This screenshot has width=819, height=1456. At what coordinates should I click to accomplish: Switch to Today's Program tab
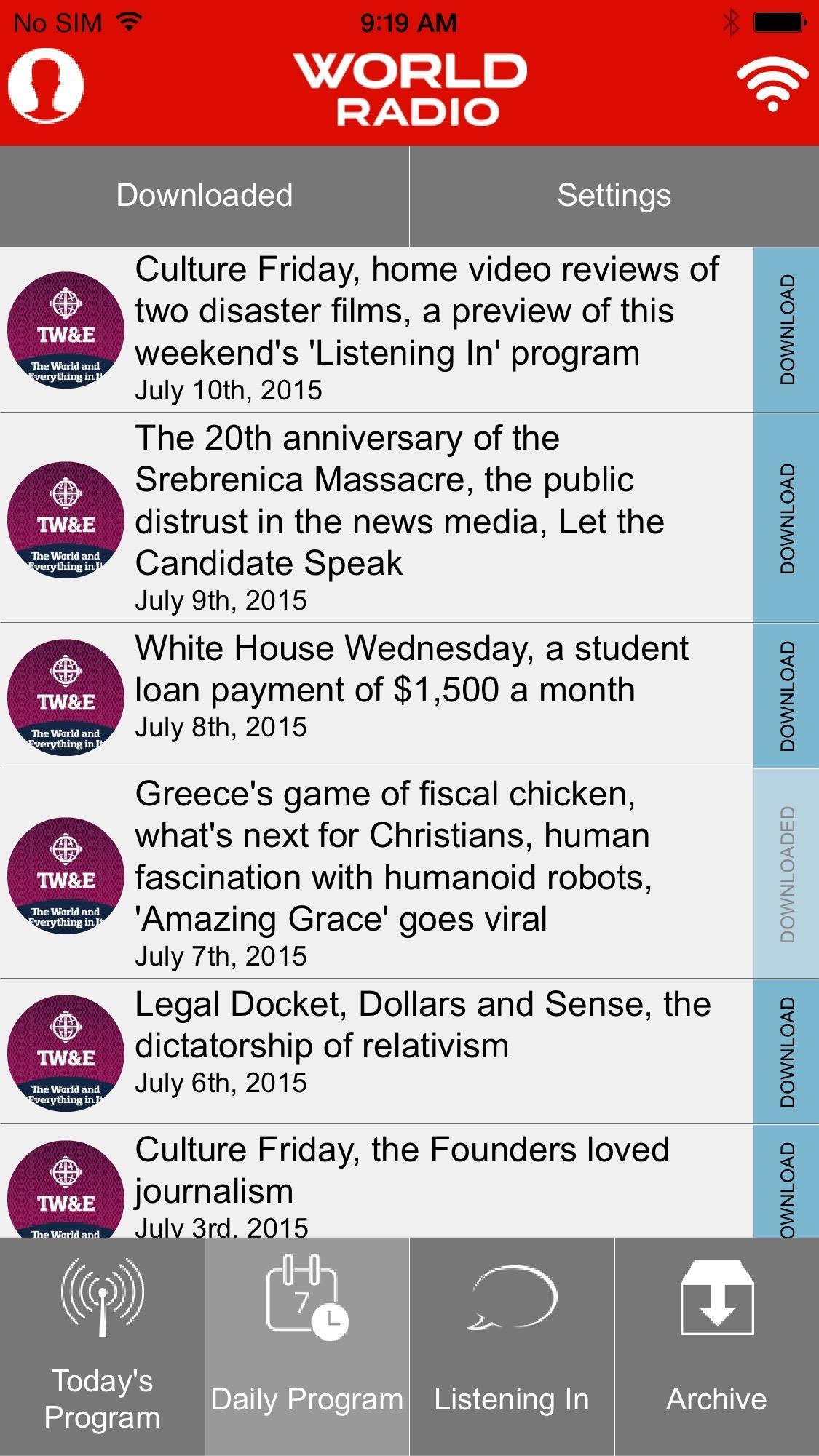pyautogui.click(x=102, y=1347)
